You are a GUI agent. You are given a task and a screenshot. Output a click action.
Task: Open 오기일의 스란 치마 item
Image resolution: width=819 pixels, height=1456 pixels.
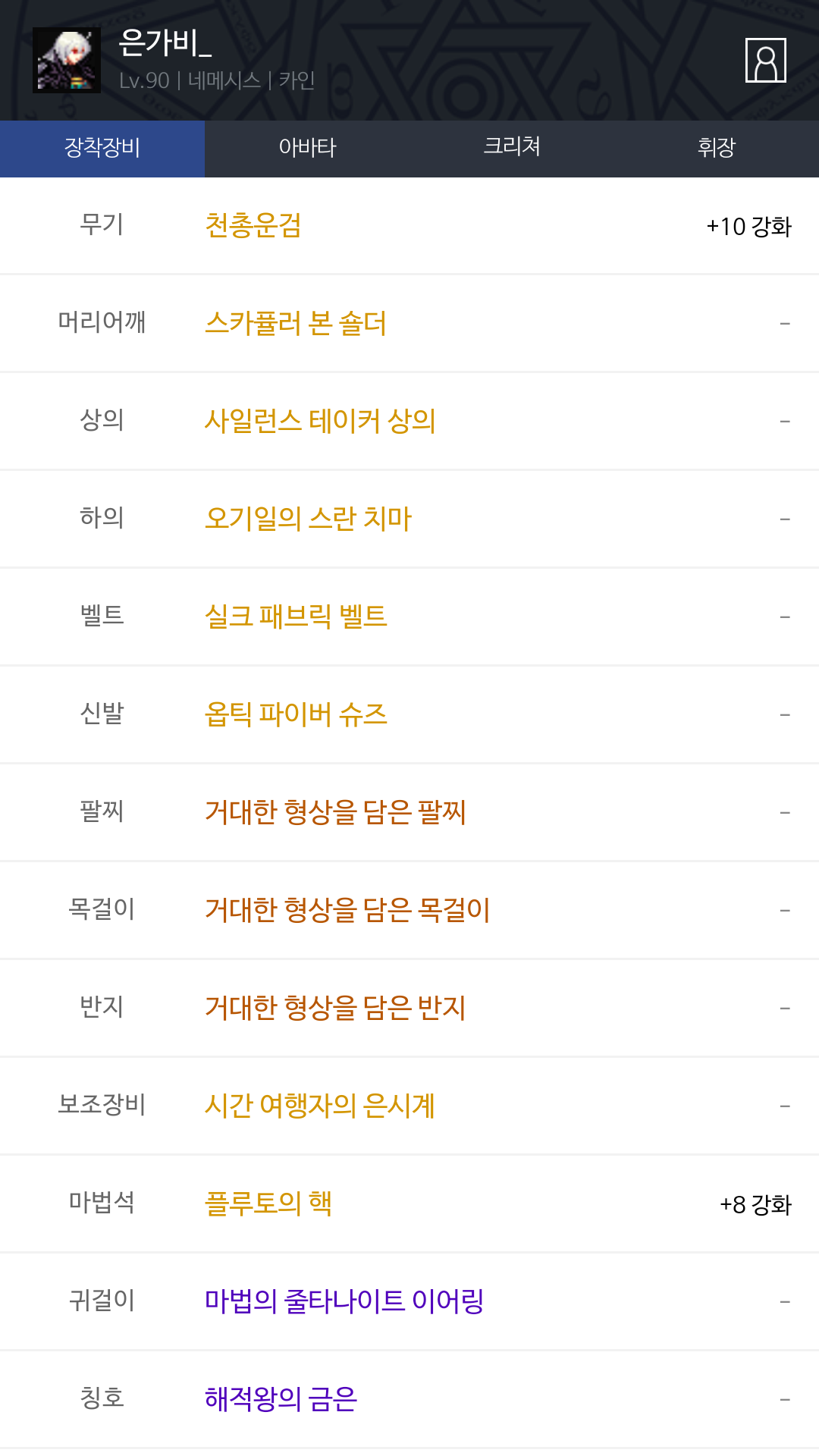tap(308, 519)
